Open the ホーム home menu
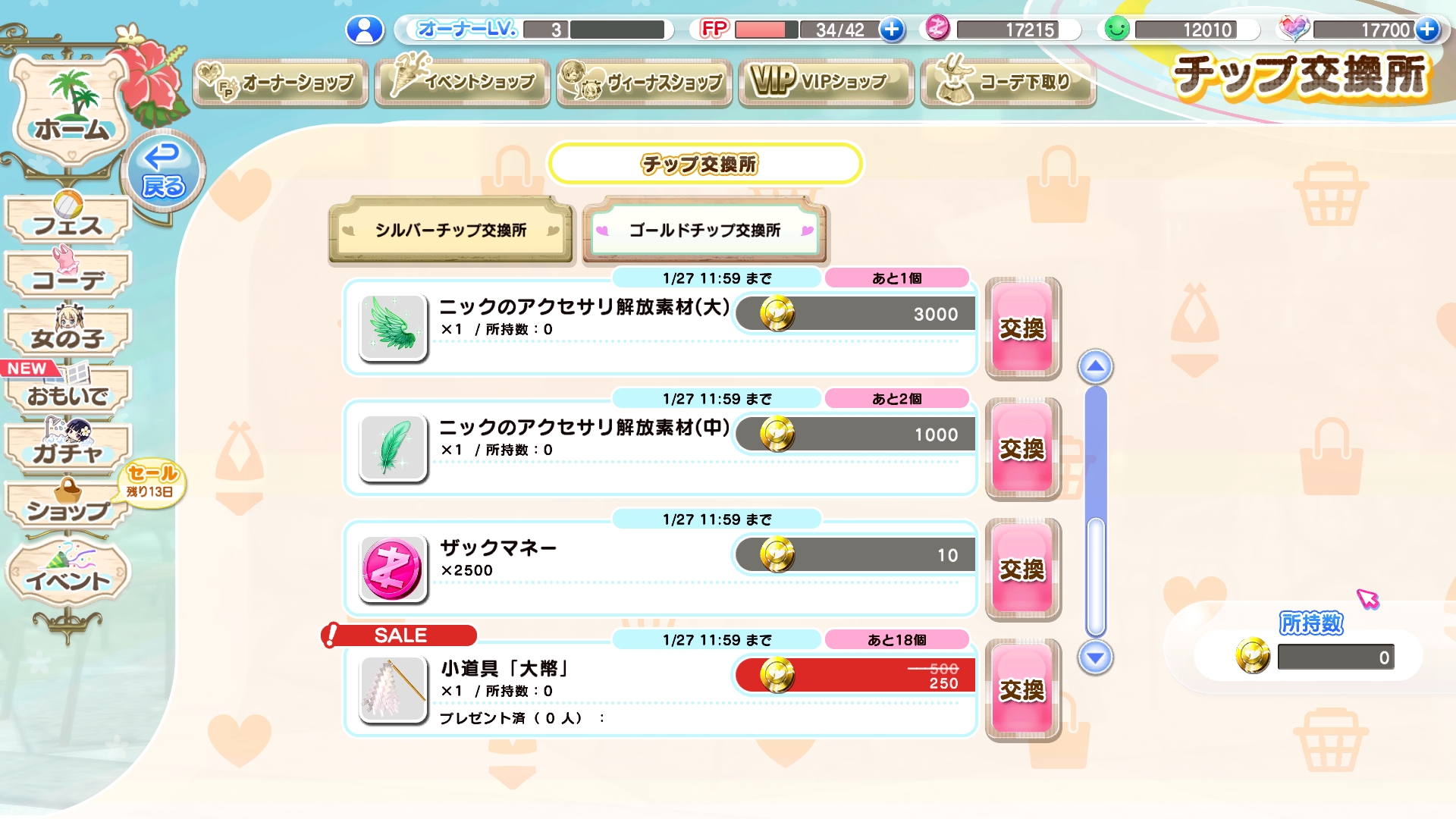 pos(71,110)
